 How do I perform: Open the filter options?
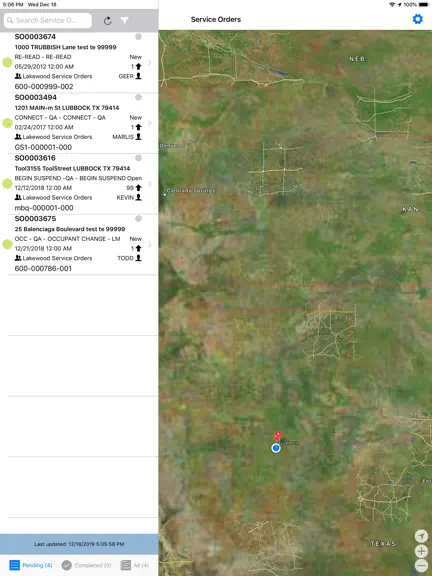[125, 20]
